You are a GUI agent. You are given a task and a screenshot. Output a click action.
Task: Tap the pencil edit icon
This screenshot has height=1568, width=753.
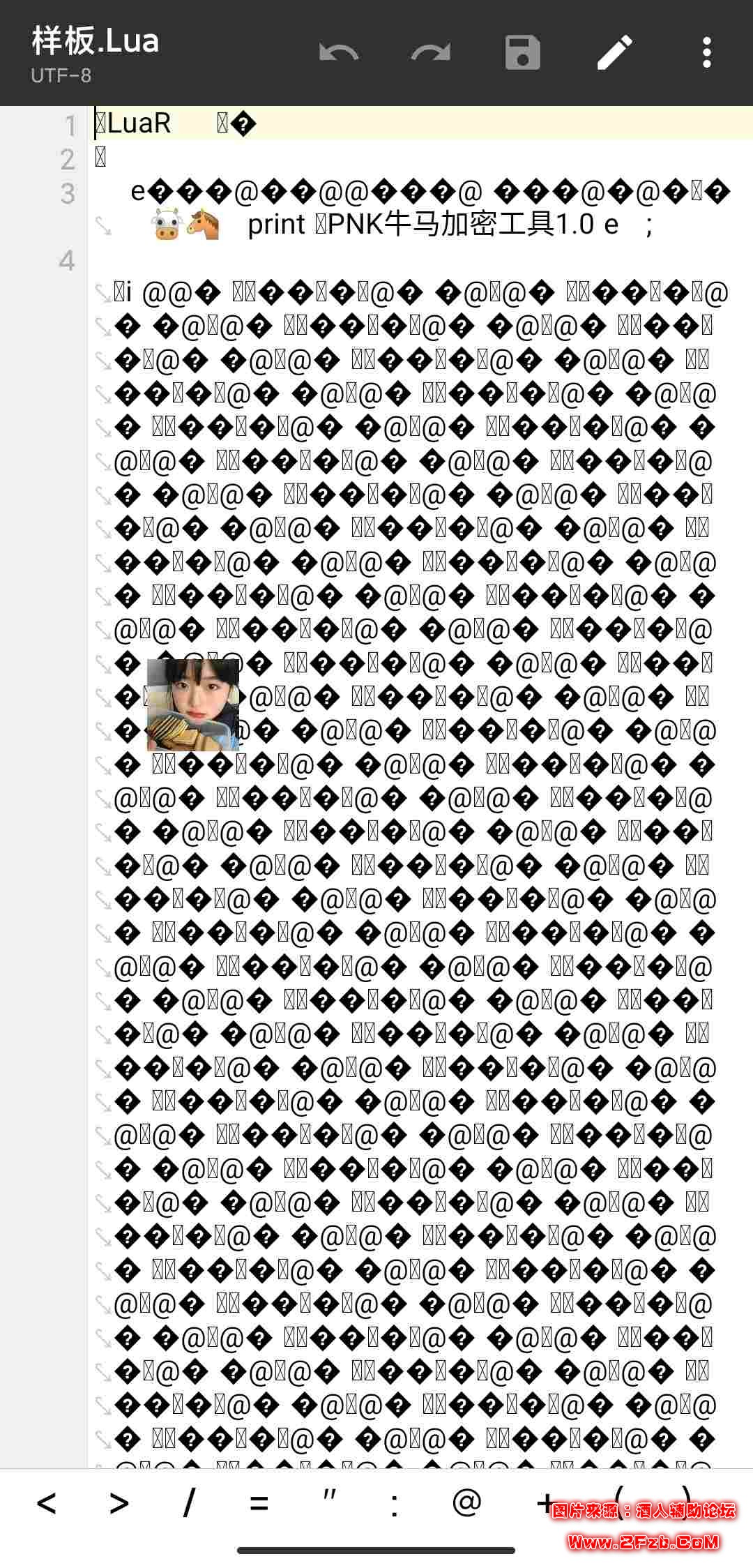[x=615, y=53]
